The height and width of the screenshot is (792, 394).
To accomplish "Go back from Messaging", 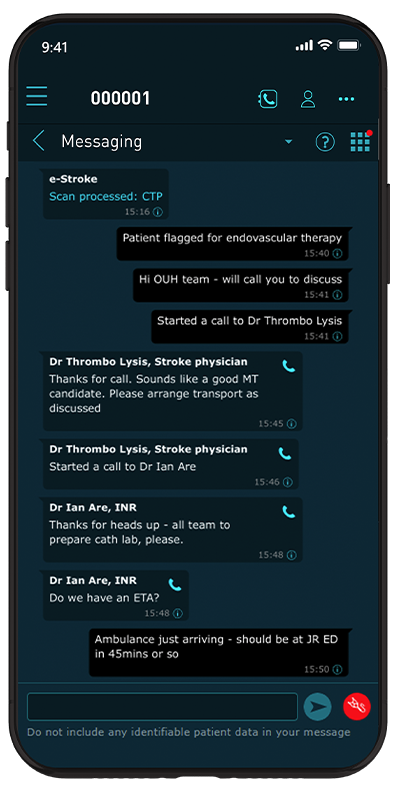I will point(38,141).
